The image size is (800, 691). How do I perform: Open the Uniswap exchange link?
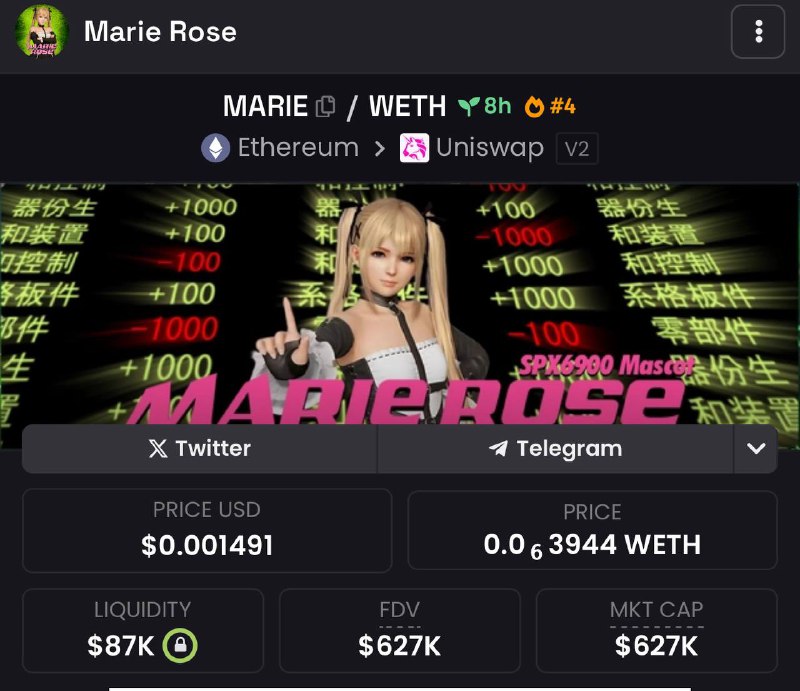pos(473,148)
